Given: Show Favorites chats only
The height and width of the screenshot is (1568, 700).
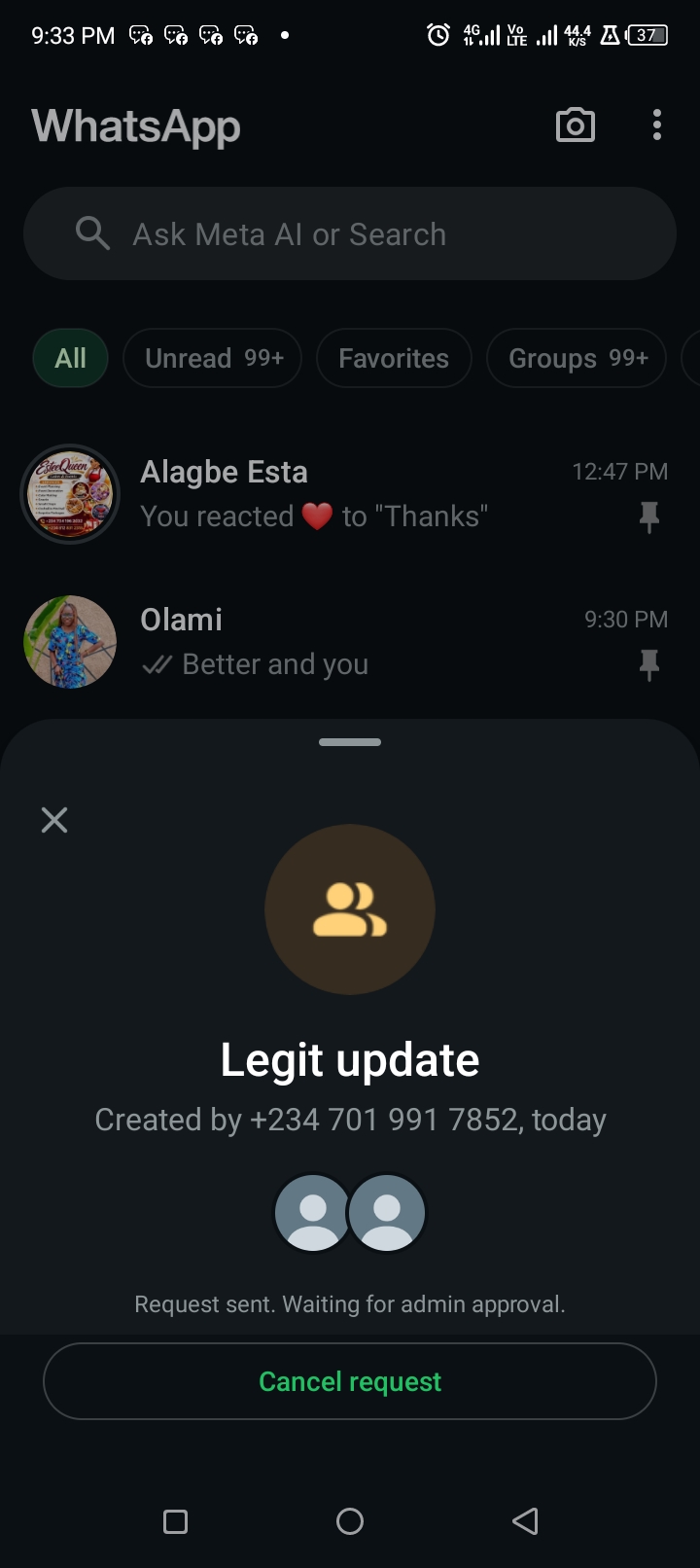Looking at the screenshot, I should tap(394, 358).
